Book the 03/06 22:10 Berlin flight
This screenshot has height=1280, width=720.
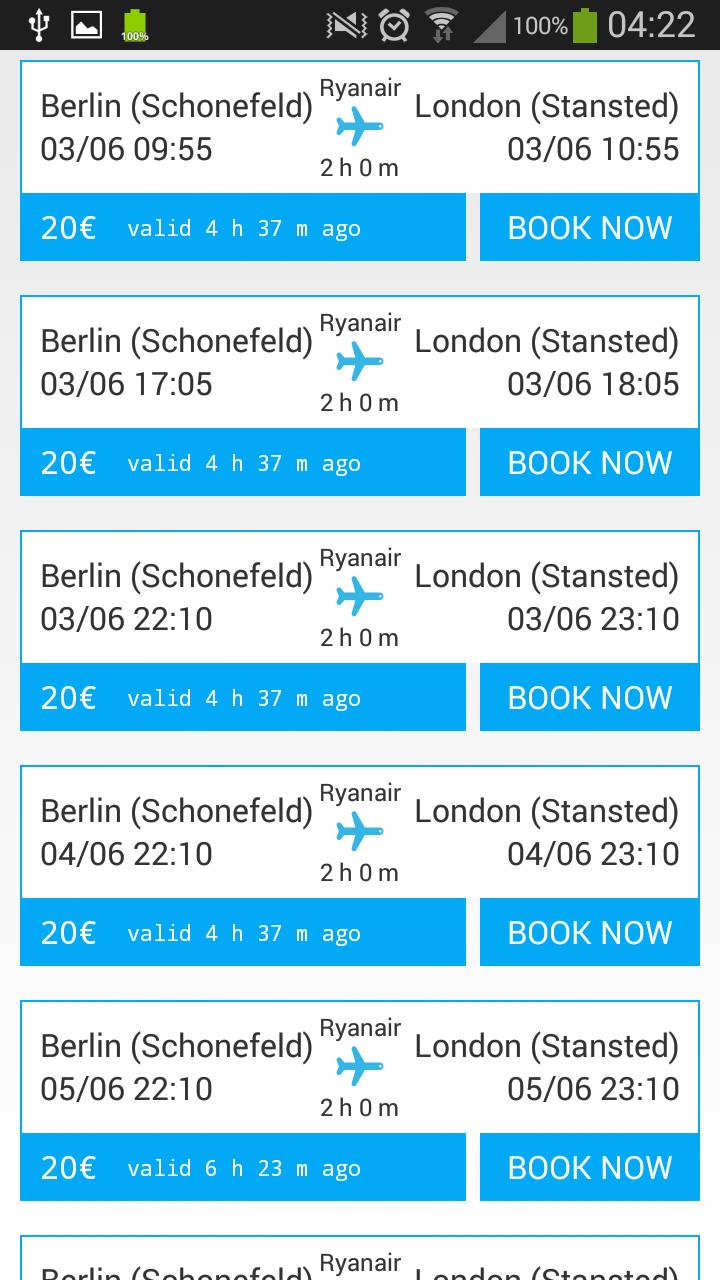coord(589,698)
